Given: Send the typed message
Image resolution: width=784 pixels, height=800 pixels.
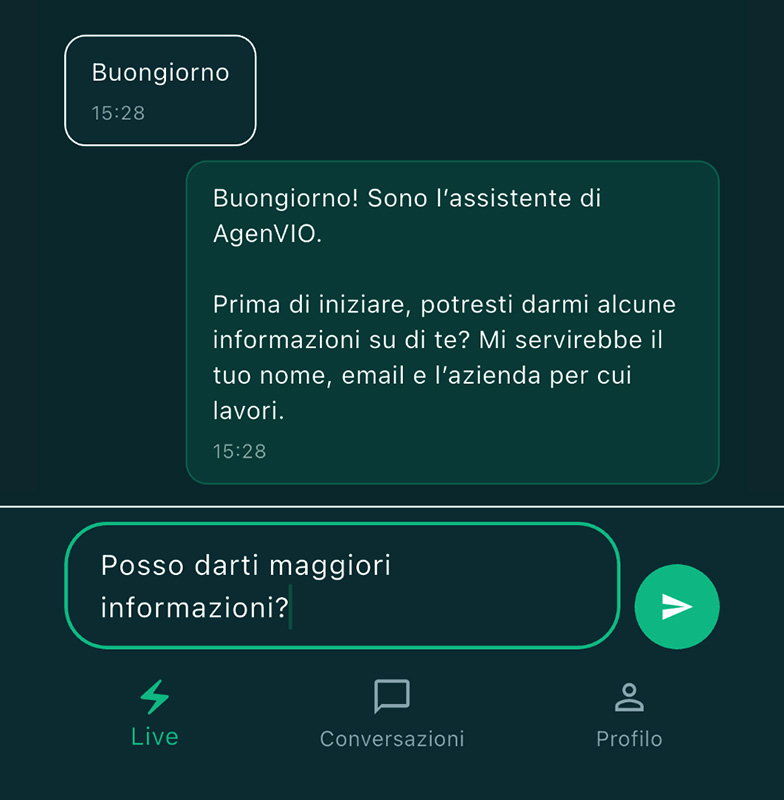Looking at the screenshot, I should (x=677, y=607).
